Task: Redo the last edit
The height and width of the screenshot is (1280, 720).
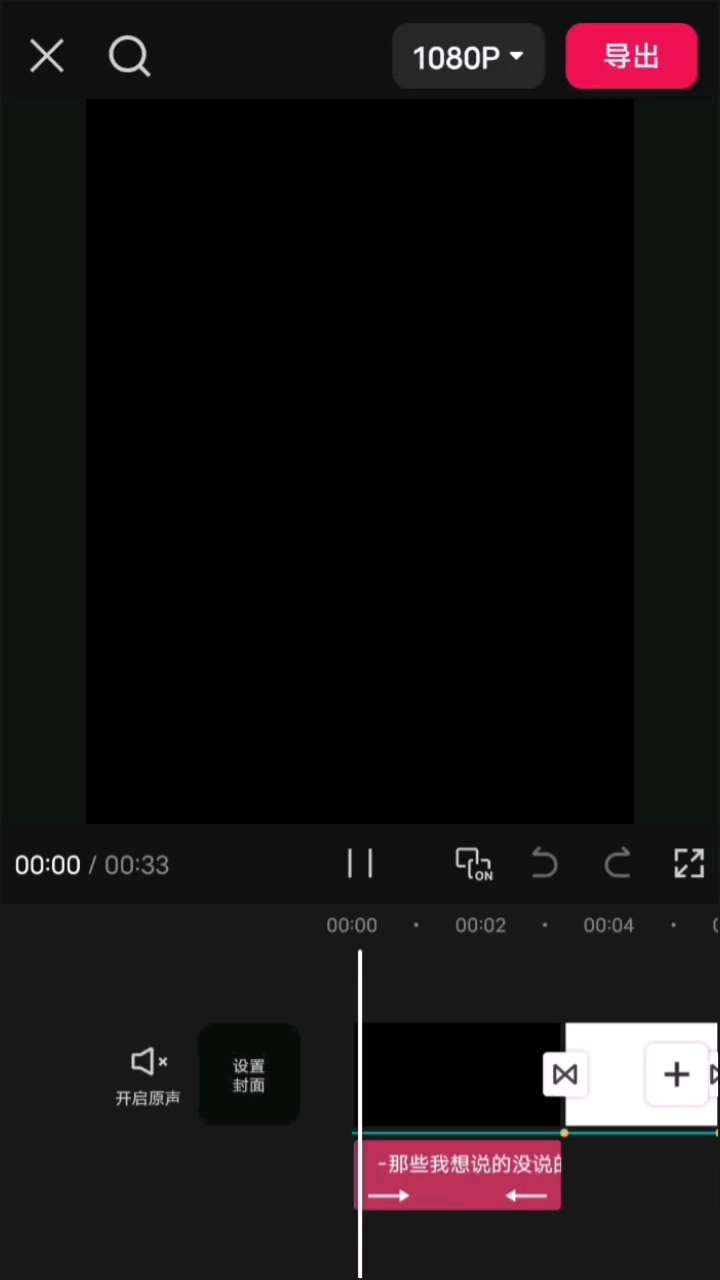Action: coord(618,864)
